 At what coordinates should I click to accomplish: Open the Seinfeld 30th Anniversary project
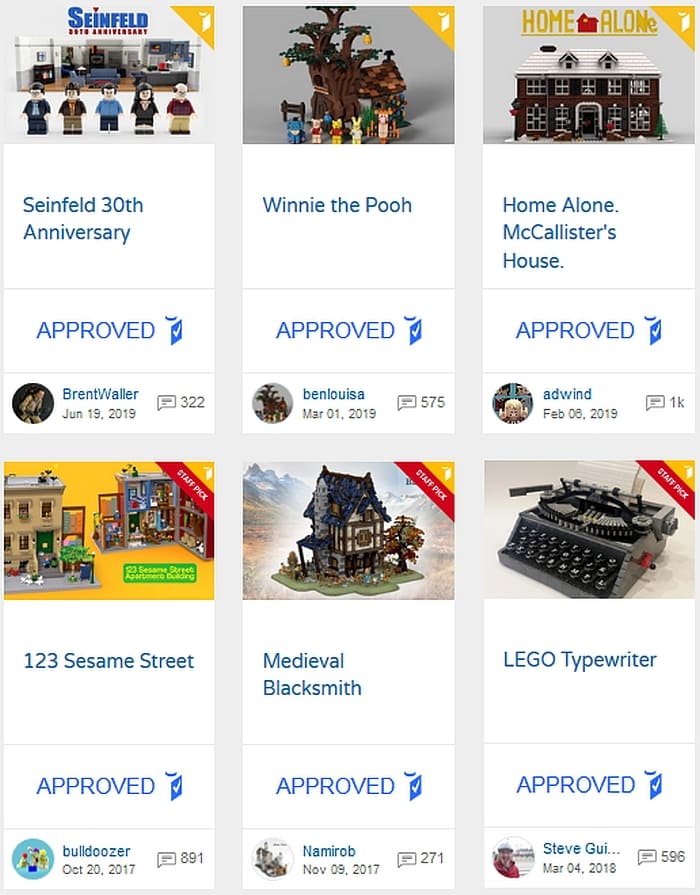(x=83, y=219)
